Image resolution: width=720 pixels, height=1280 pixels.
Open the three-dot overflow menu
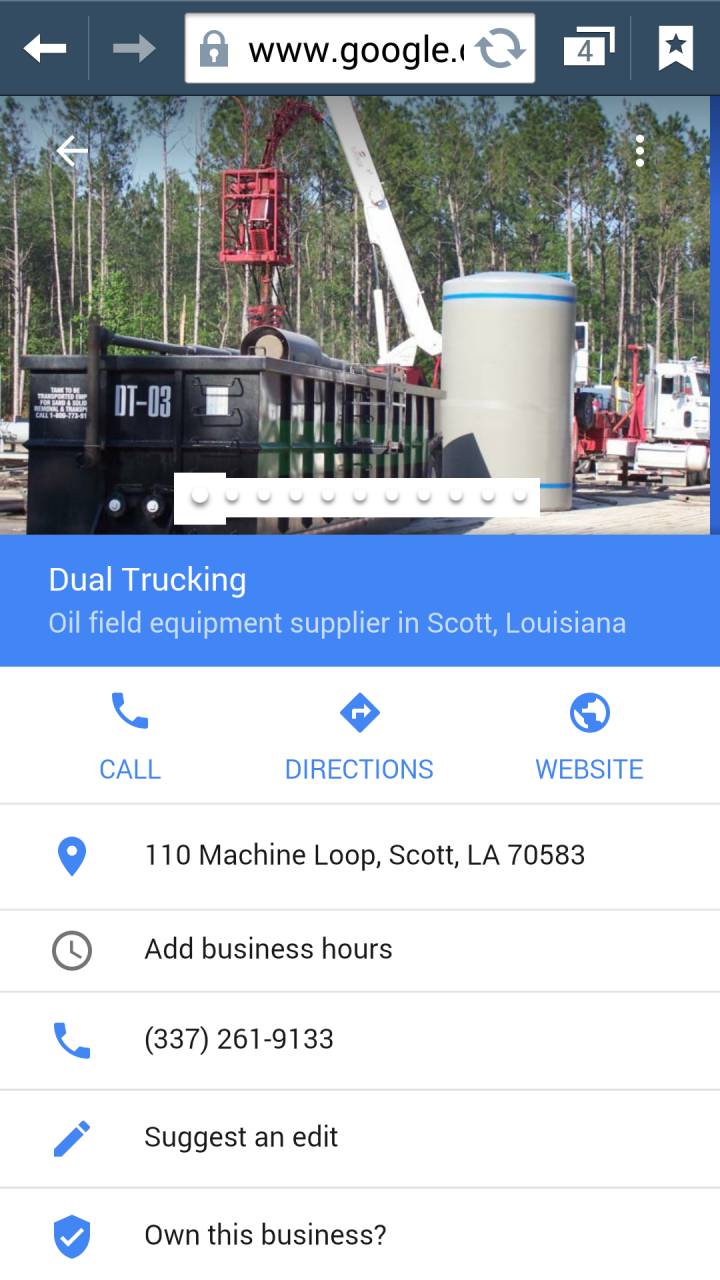(640, 151)
